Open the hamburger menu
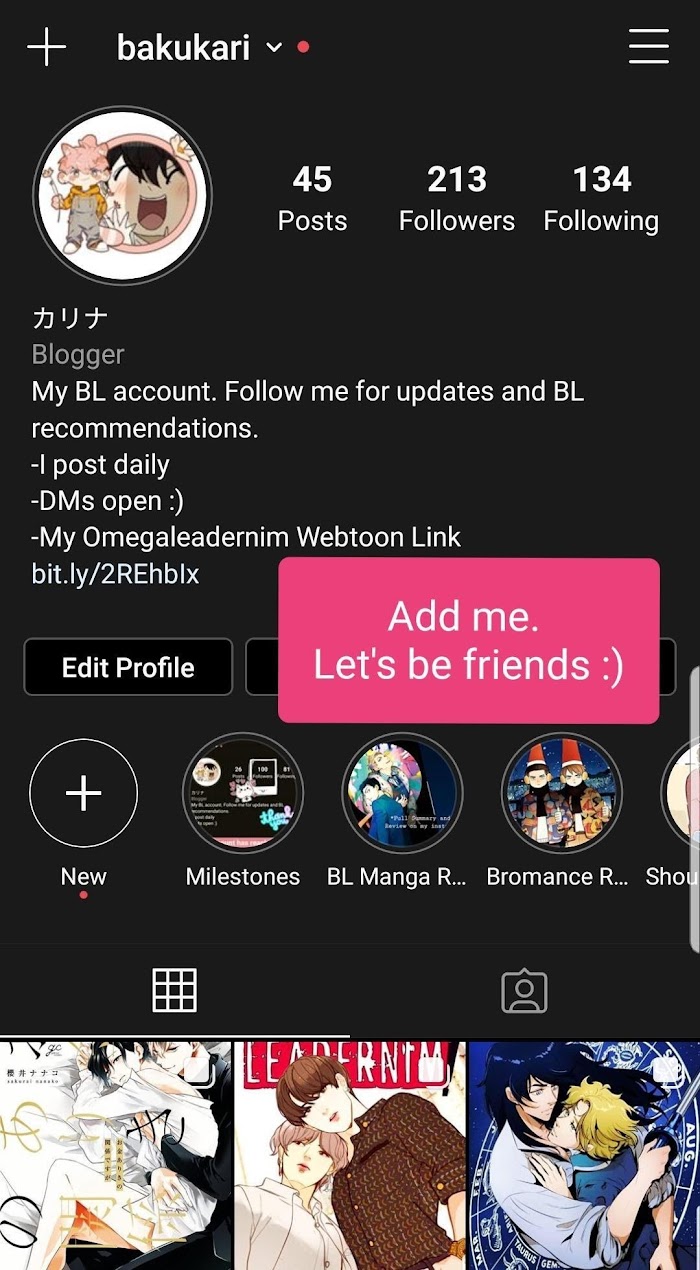Viewport: 700px width, 1270px height. click(x=648, y=47)
